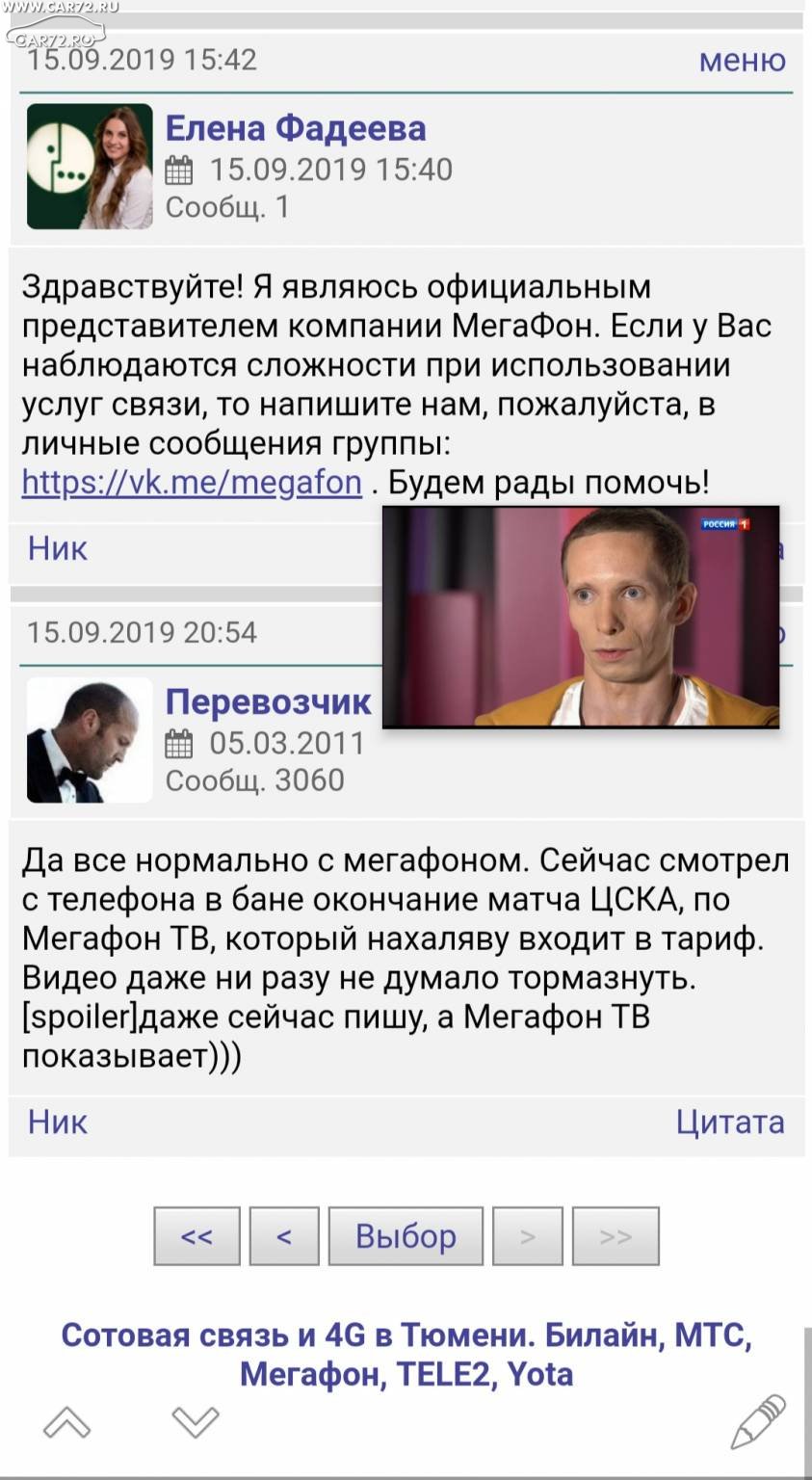This screenshot has width=812, height=1480.
Task: Go to the first page with <<
Action: pyautogui.click(x=196, y=1235)
